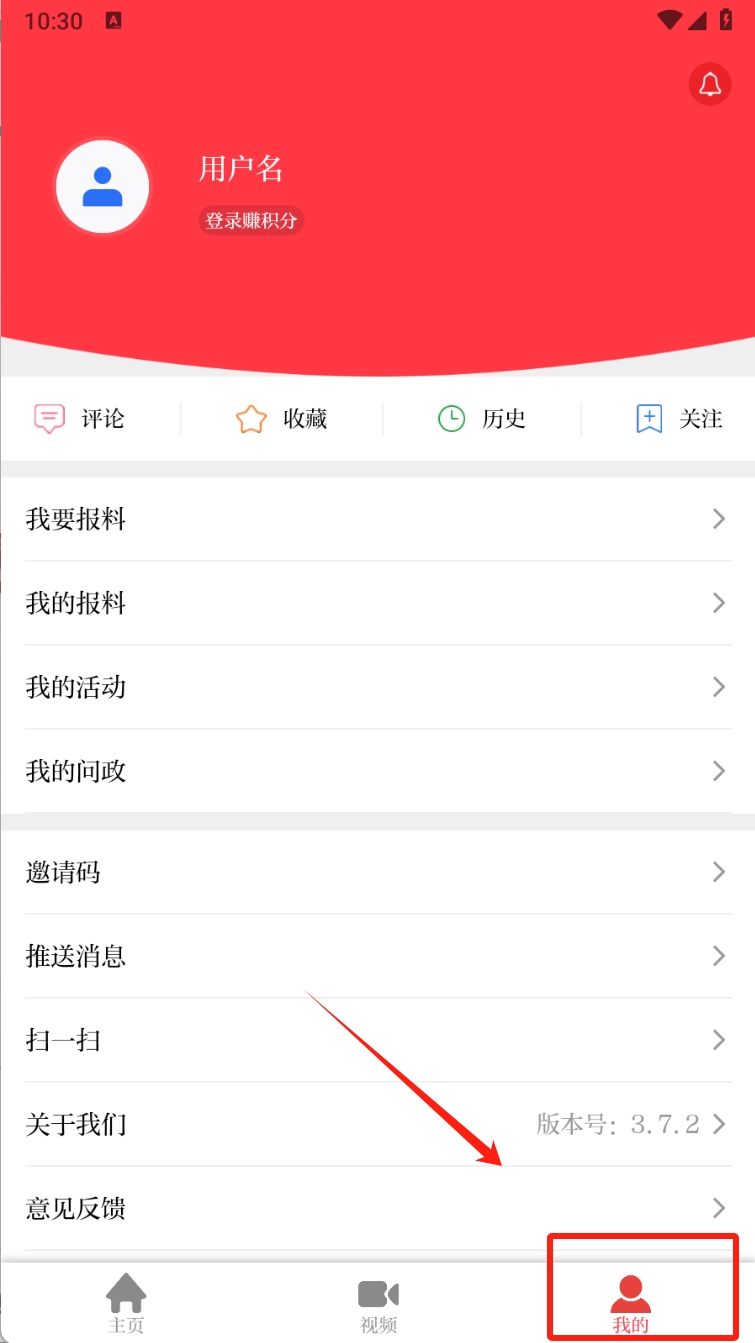The height and width of the screenshot is (1343, 755).
Task: Open 我的报料 row
Action: point(377,603)
